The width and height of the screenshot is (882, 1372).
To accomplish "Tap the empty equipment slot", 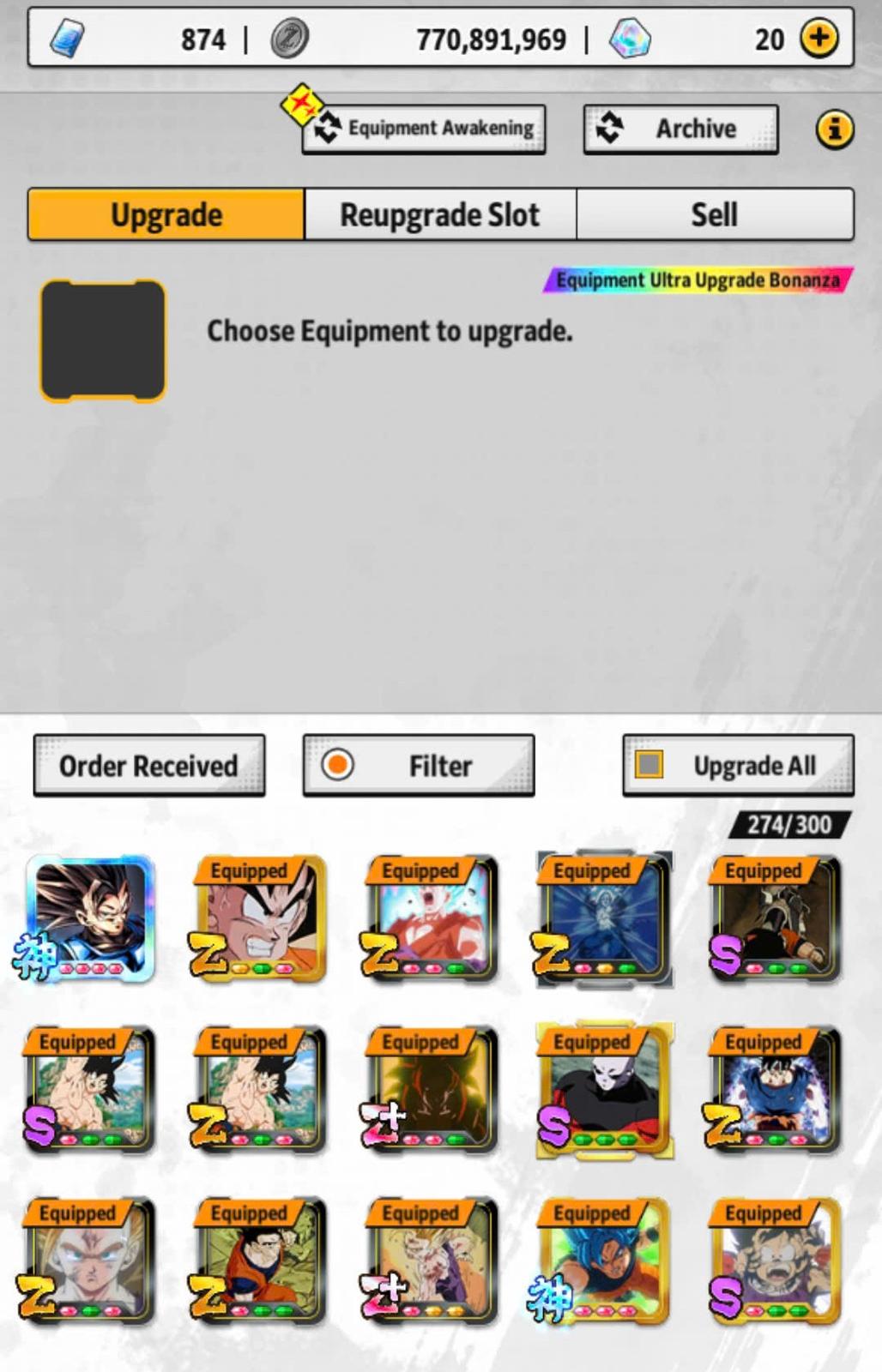I will point(103,340).
